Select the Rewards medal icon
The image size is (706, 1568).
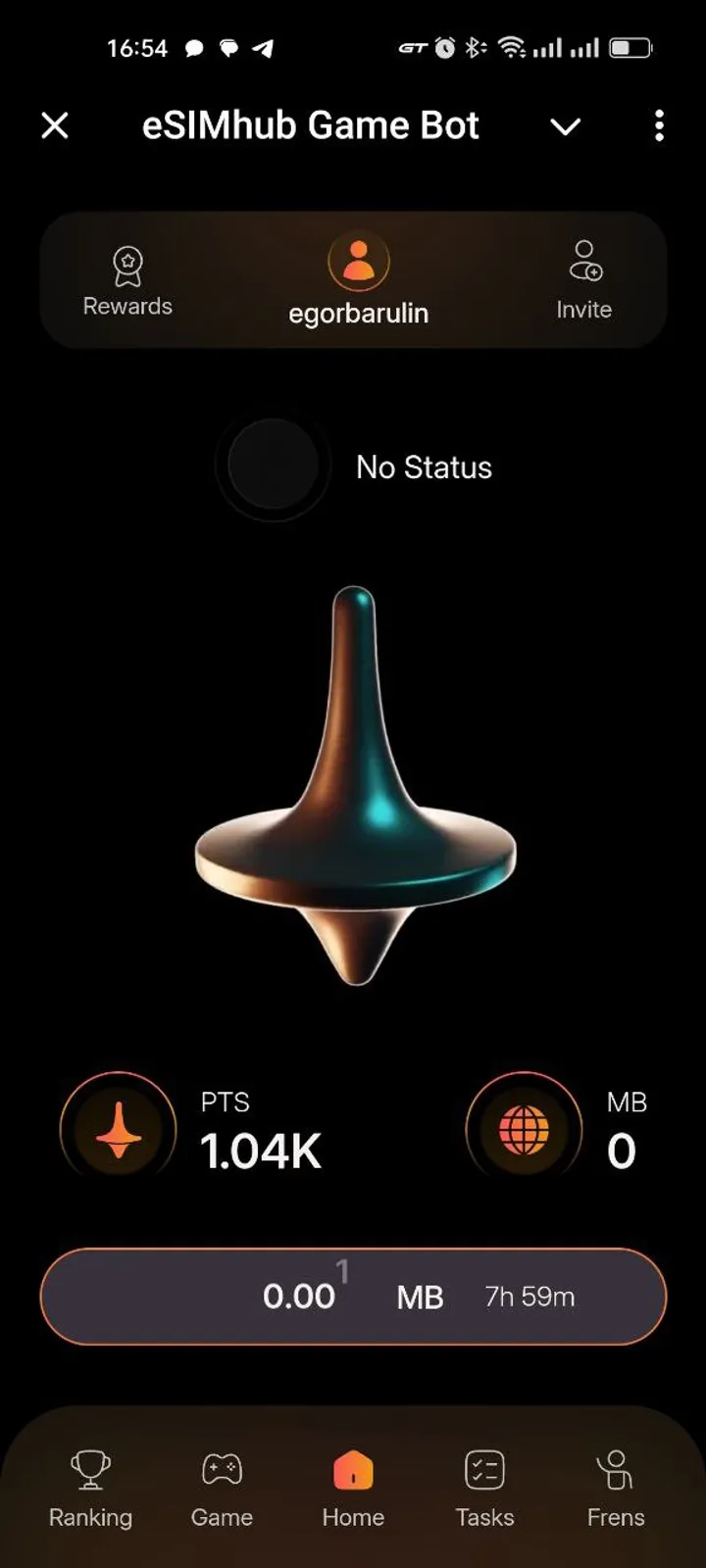126,265
